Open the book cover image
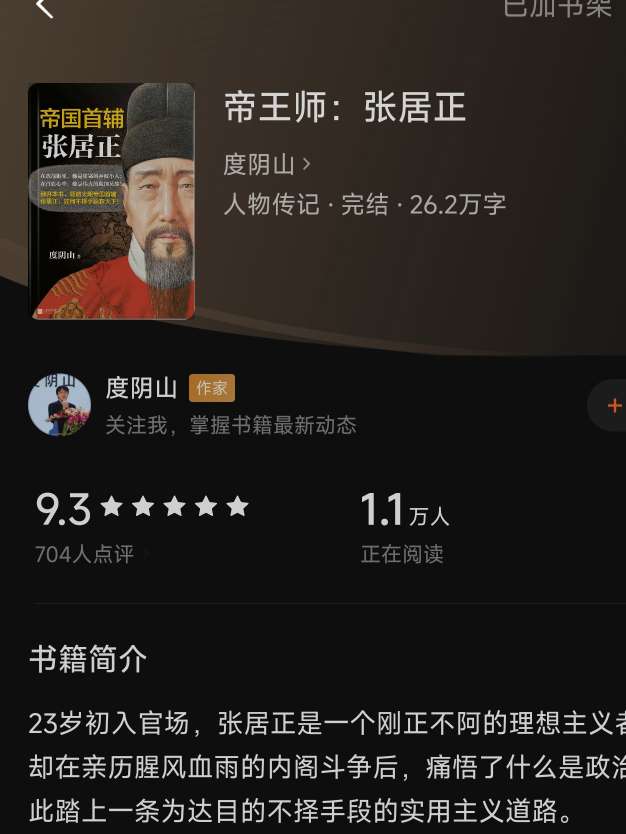 tap(112, 201)
